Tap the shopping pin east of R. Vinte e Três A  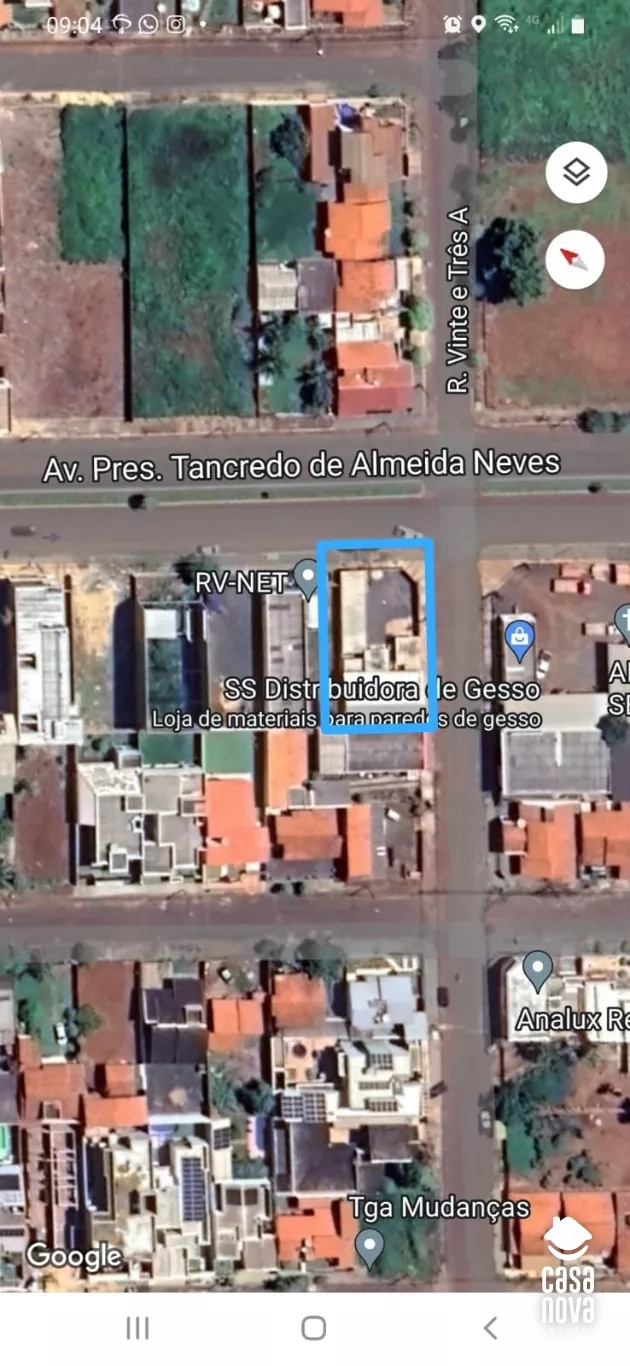pos(518,638)
